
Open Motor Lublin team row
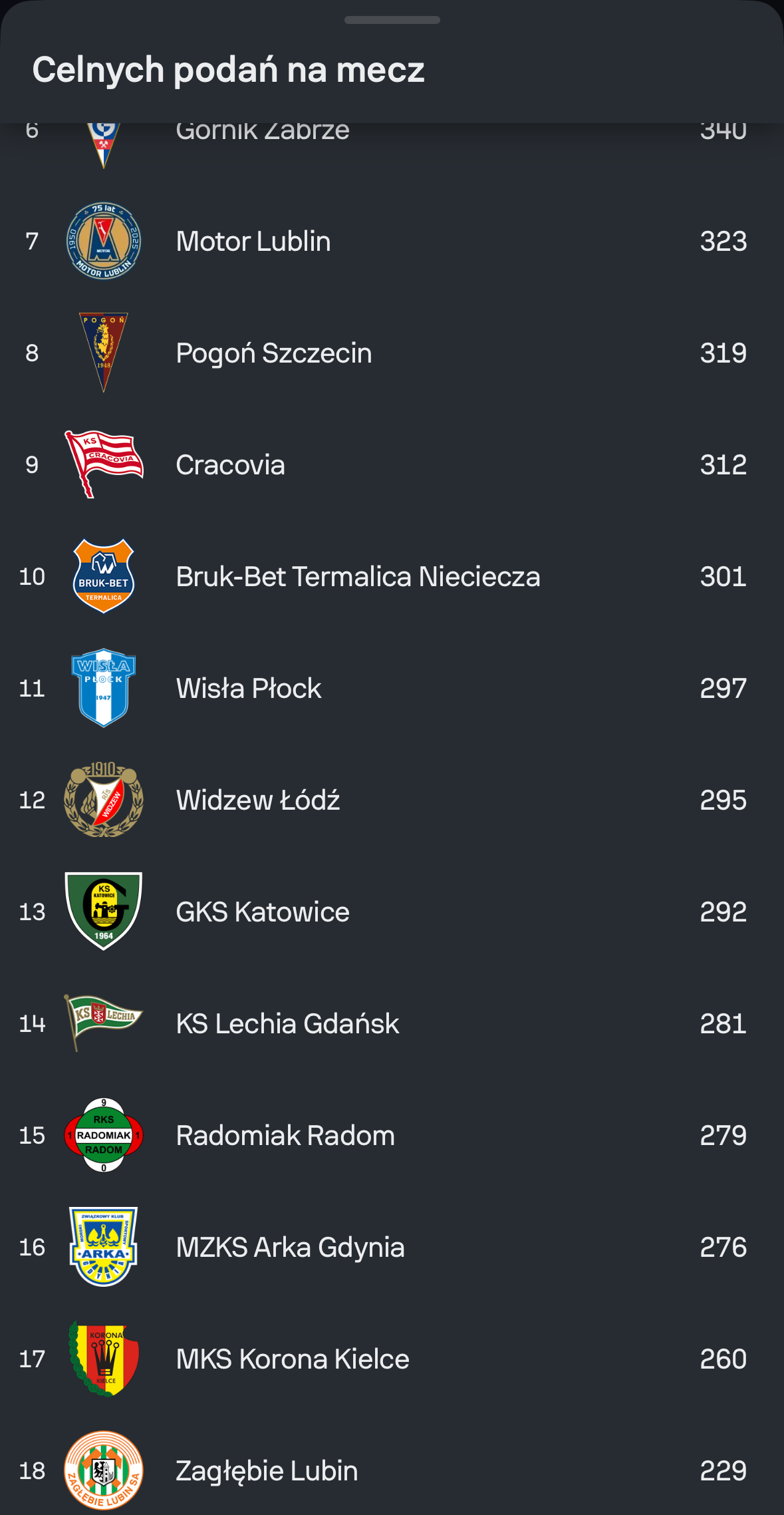coord(392,241)
